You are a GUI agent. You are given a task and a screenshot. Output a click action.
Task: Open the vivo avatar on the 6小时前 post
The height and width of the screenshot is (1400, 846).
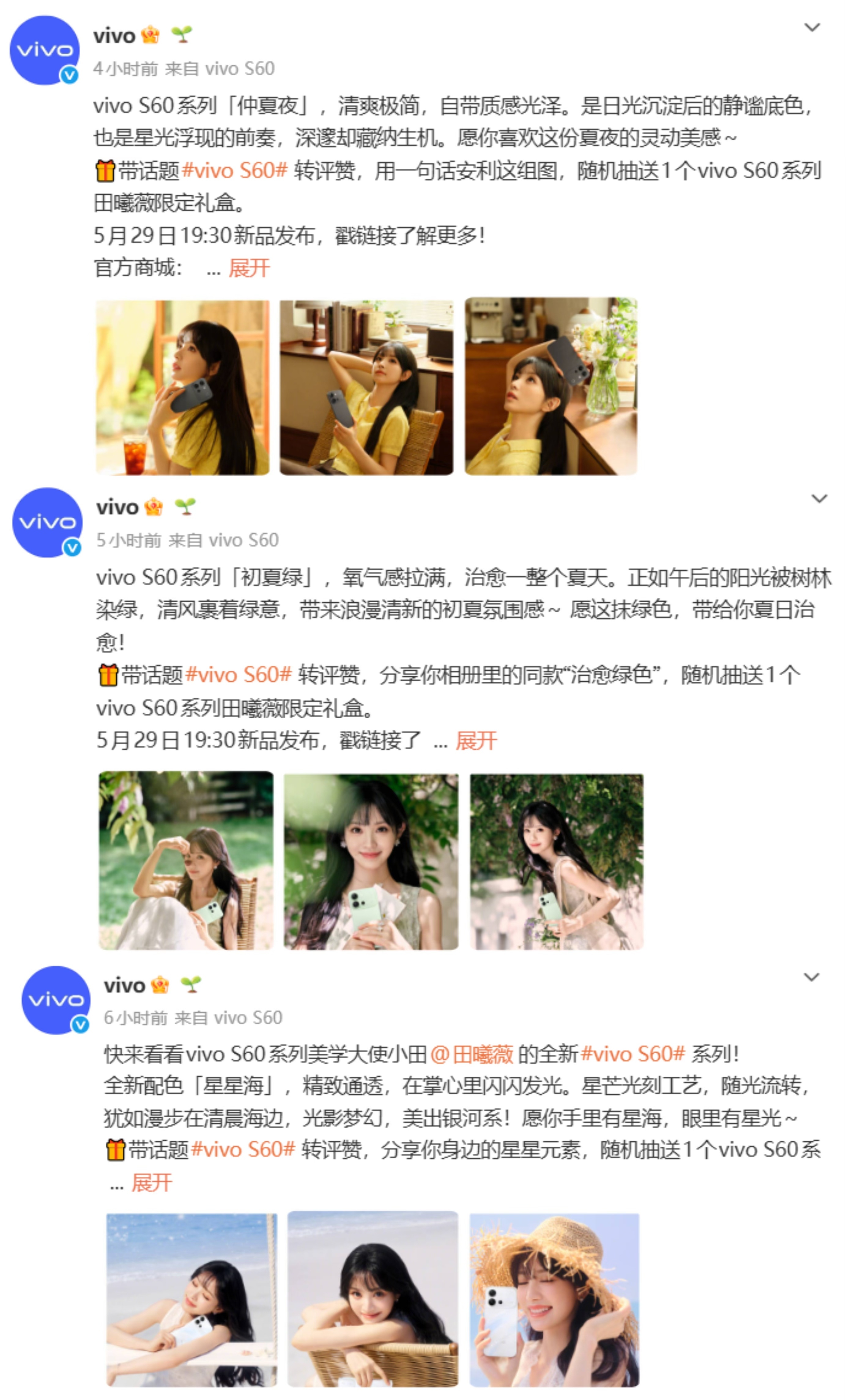(x=56, y=1000)
